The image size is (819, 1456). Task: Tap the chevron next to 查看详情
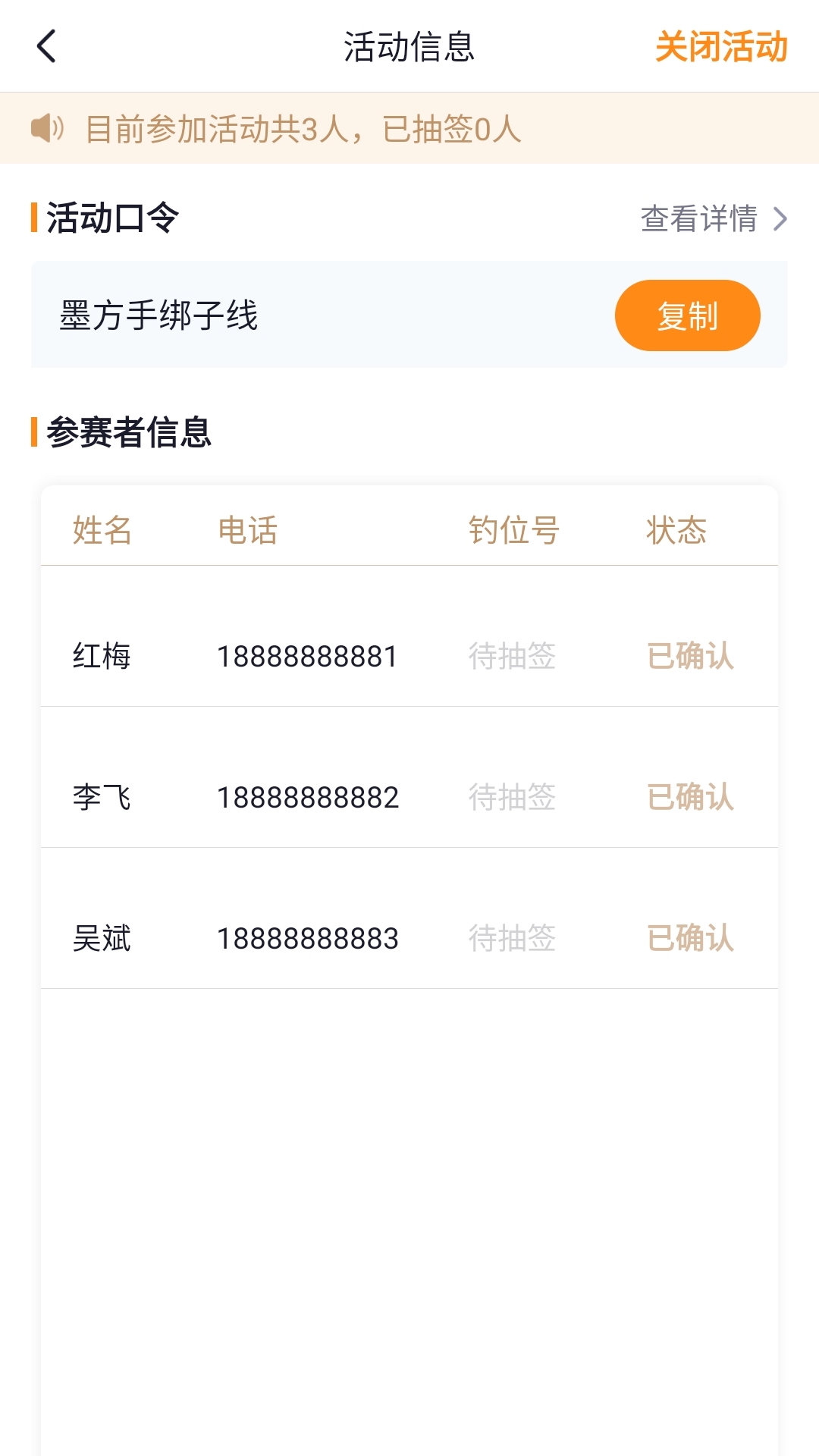(x=780, y=219)
